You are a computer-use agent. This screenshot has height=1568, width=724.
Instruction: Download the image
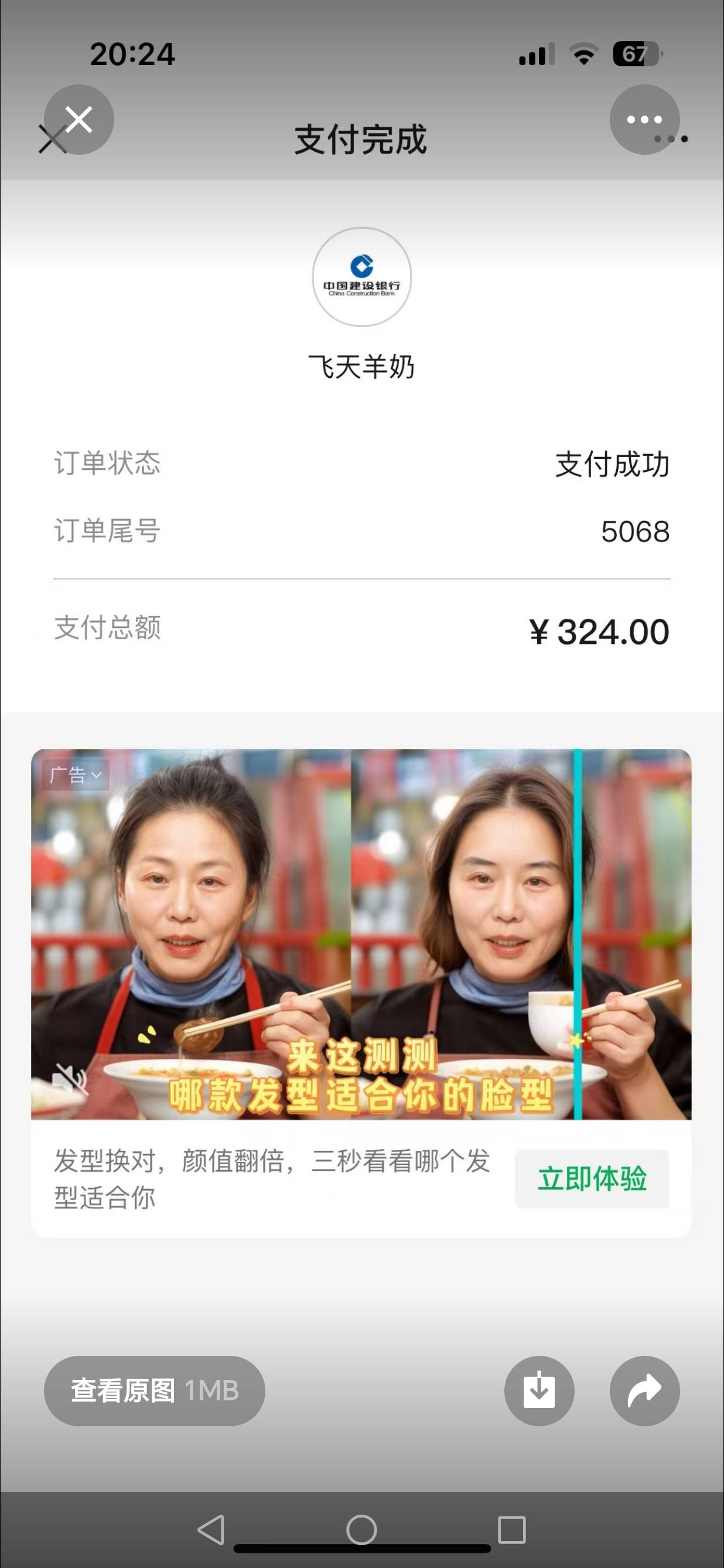[539, 1391]
